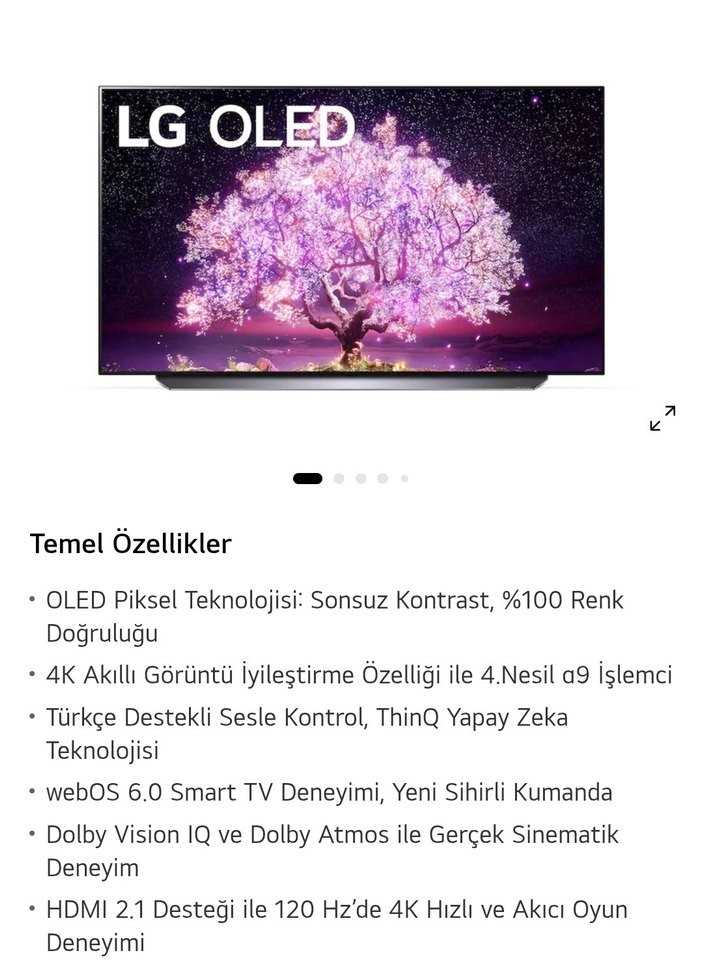Jump to the second image via the carousel dots
This screenshot has width=703, height=975.
[x=339, y=479]
